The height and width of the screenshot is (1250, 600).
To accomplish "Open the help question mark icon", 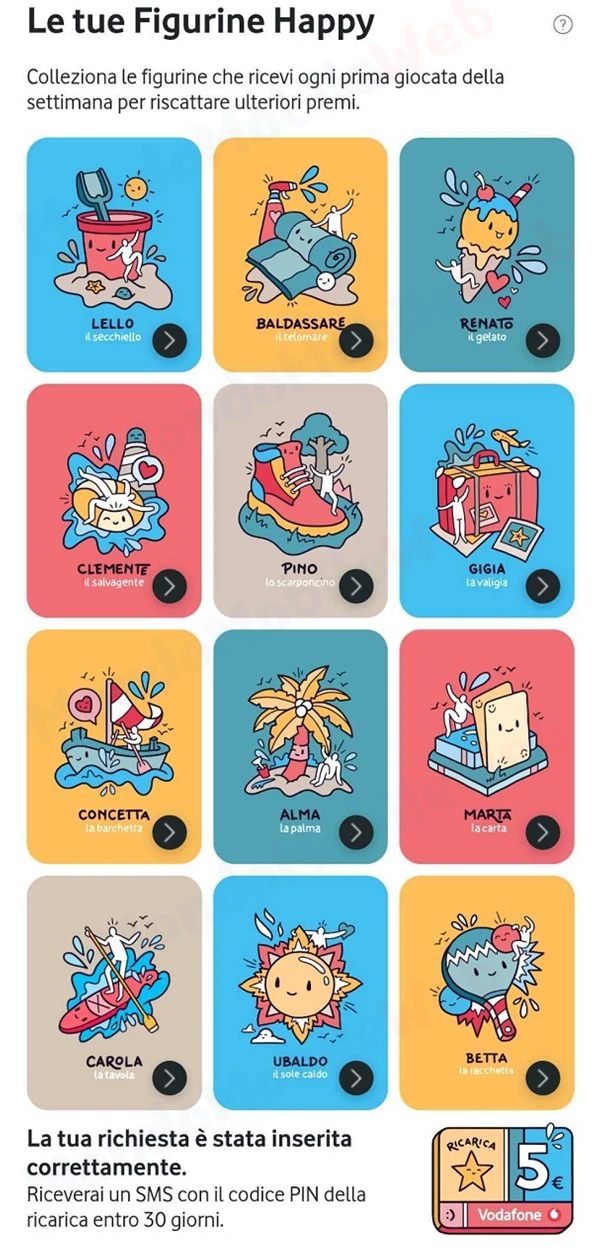I will 563,25.
